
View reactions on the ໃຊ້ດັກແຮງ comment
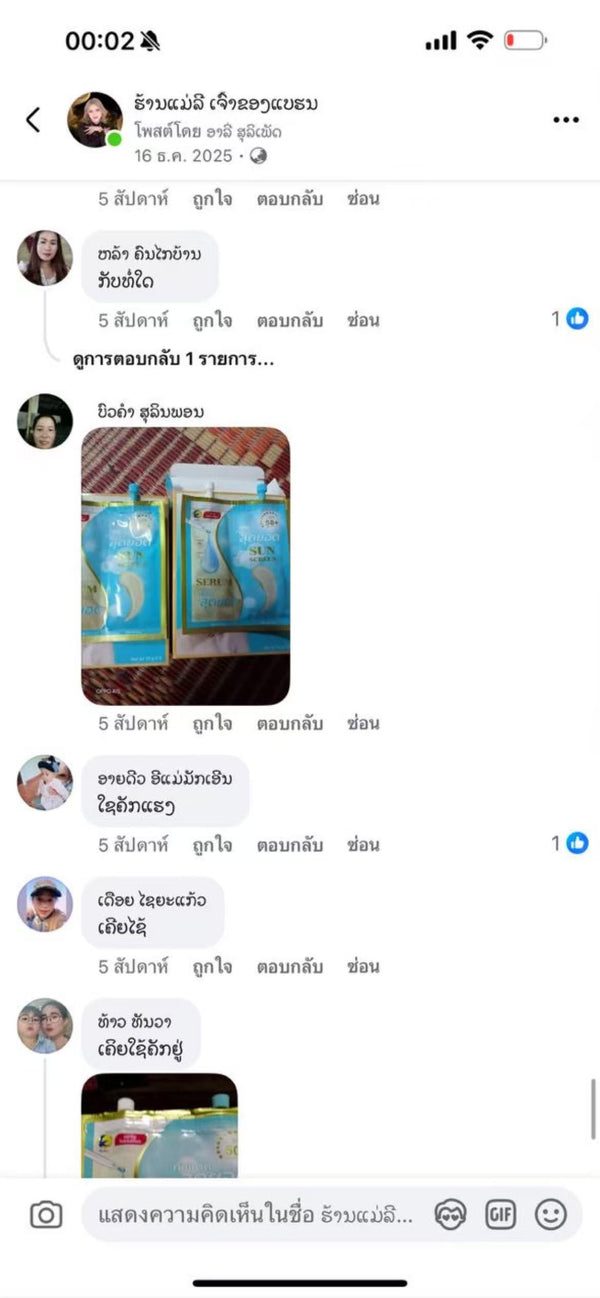click(x=570, y=843)
